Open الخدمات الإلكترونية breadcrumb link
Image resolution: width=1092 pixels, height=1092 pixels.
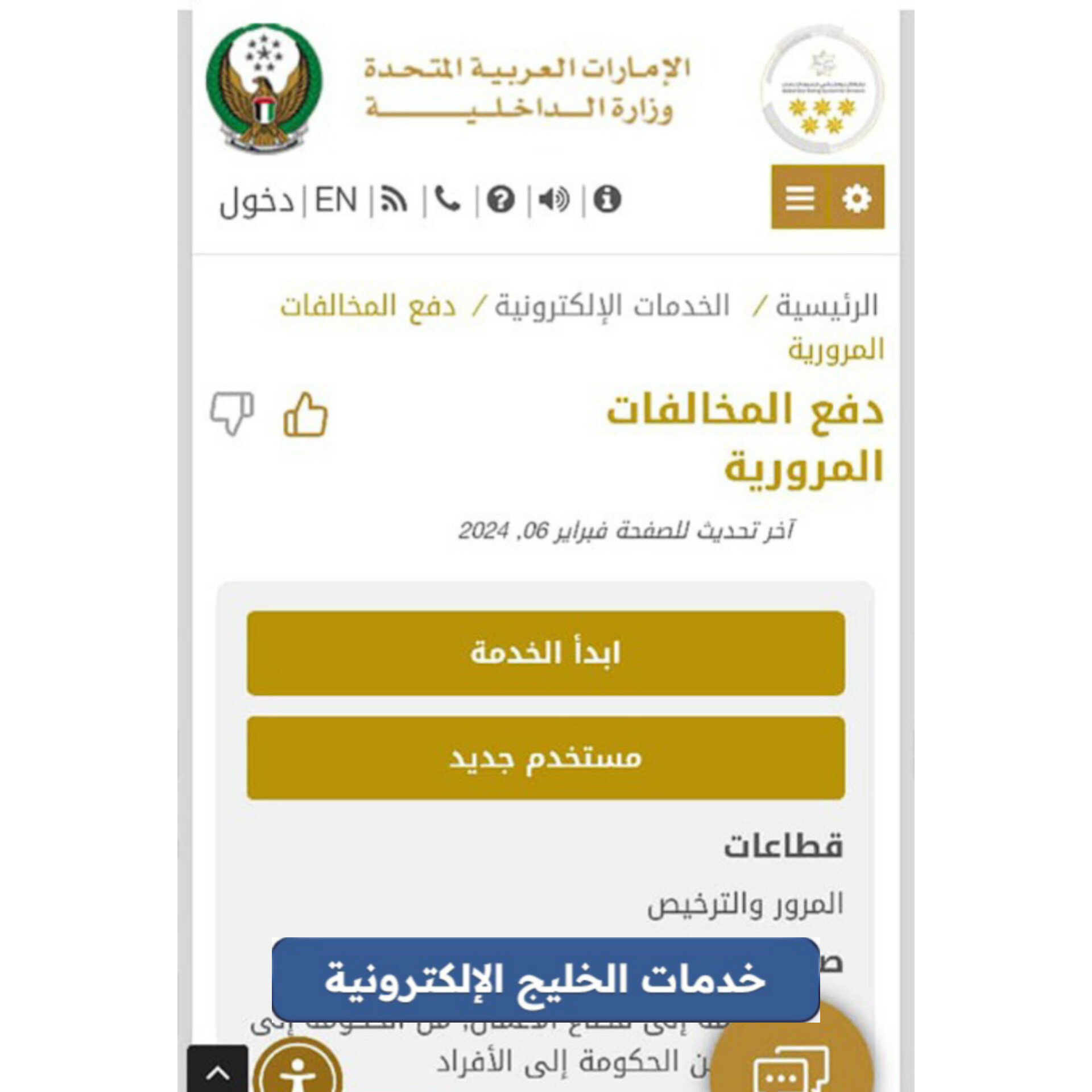pos(612,306)
